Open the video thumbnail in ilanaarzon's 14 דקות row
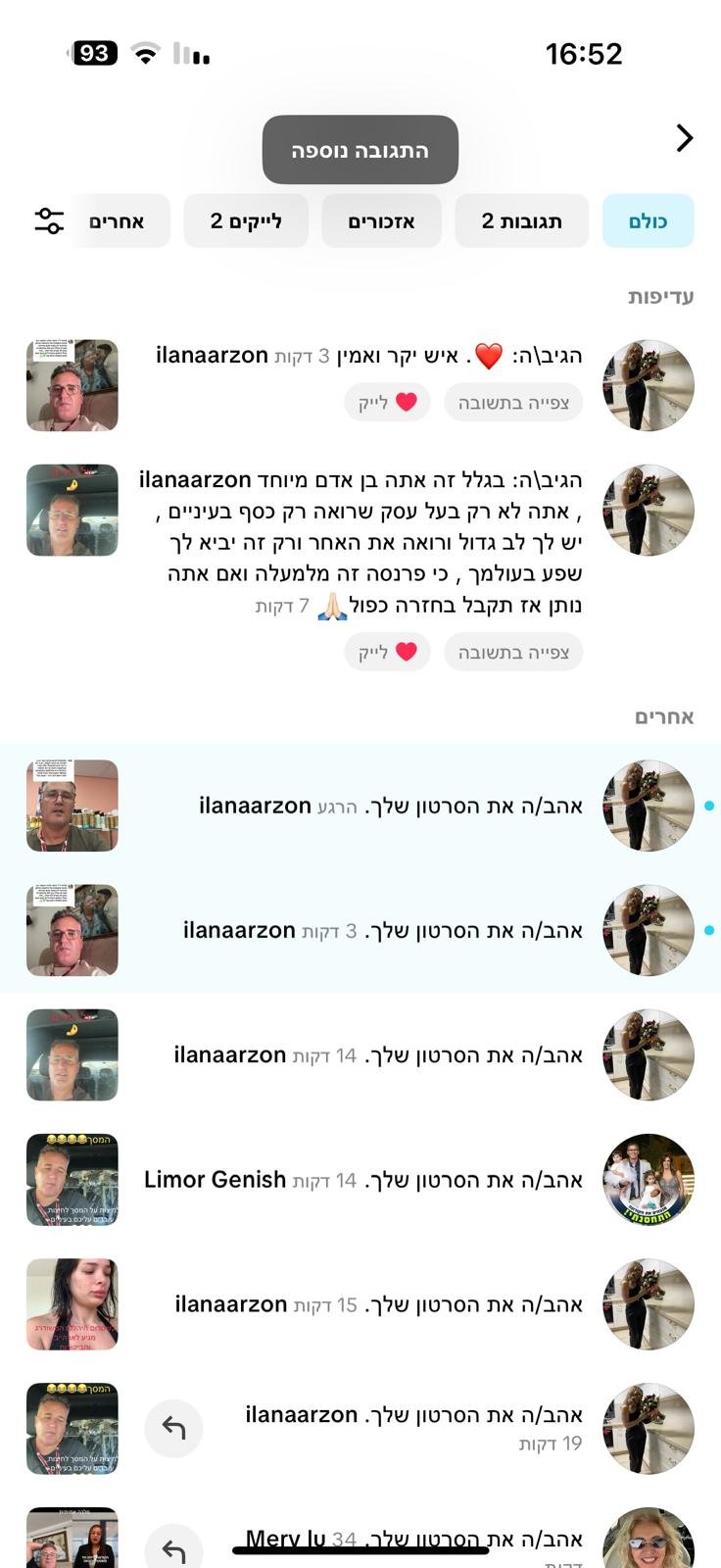The height and width of the screenshot is (1568, 721). [72, 1055]
